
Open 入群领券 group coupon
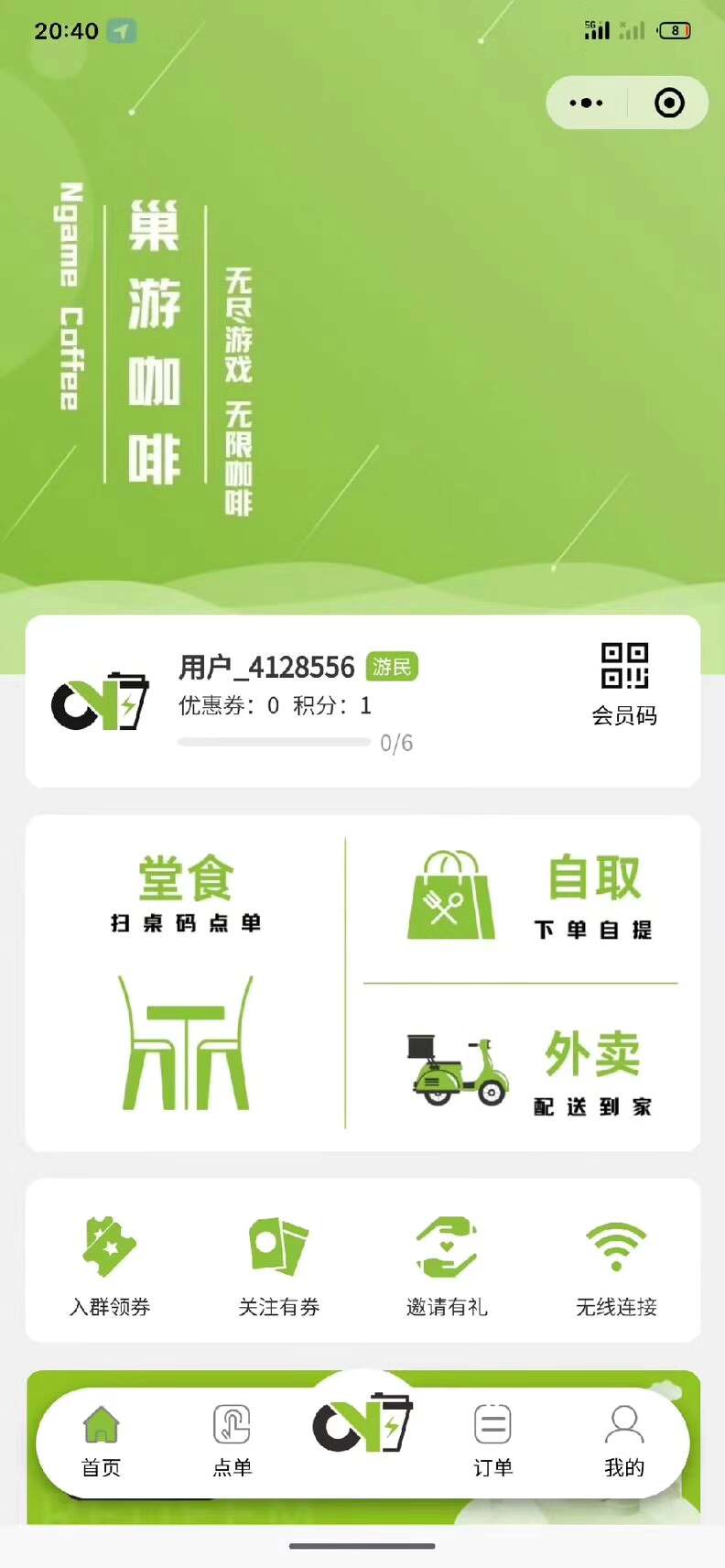click(x=110, y=1266)
